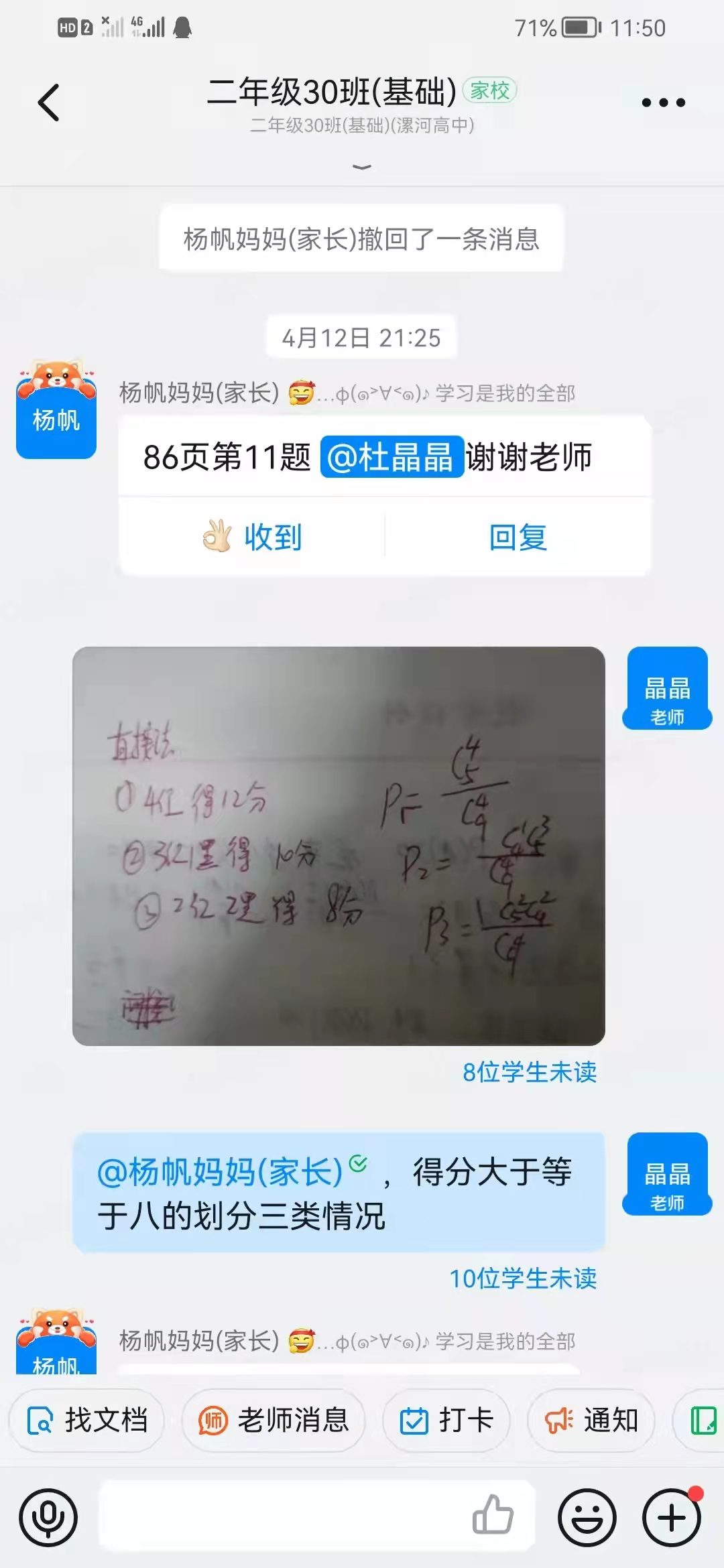Open 找文档 document search
Viewport: 724px width, 1568px height.
[87, 1420]
